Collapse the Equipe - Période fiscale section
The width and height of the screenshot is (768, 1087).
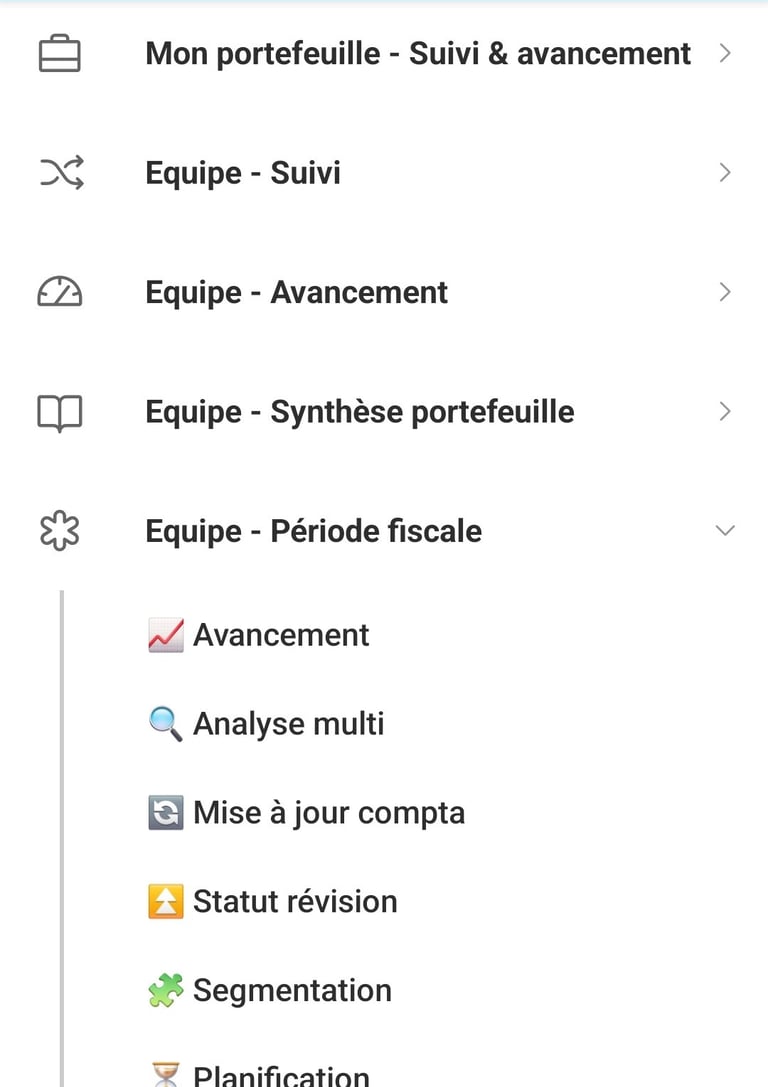725,531
